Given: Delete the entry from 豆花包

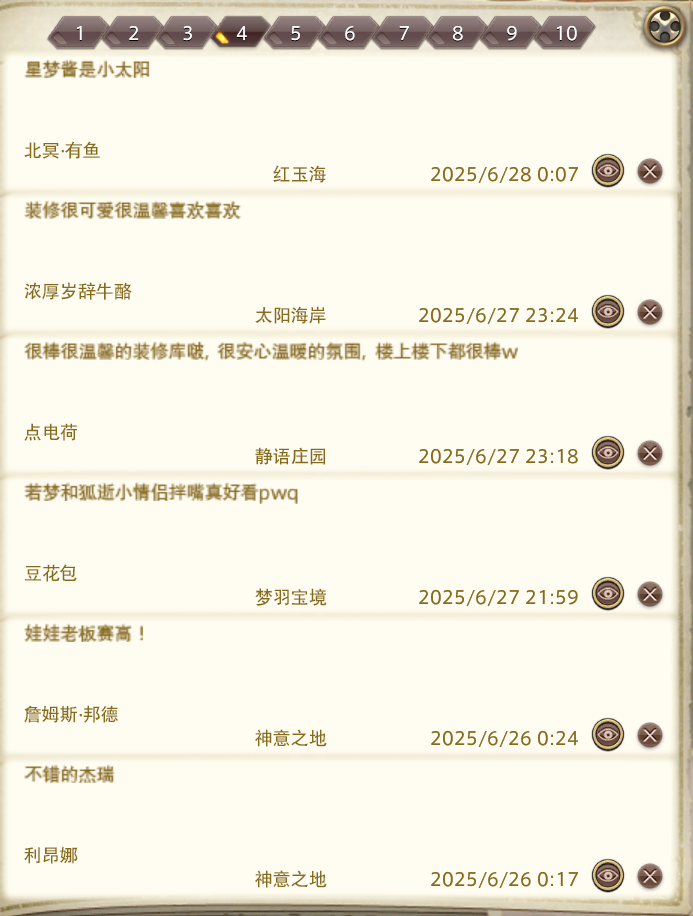Looking at the screenshot, I should point(650,594).
